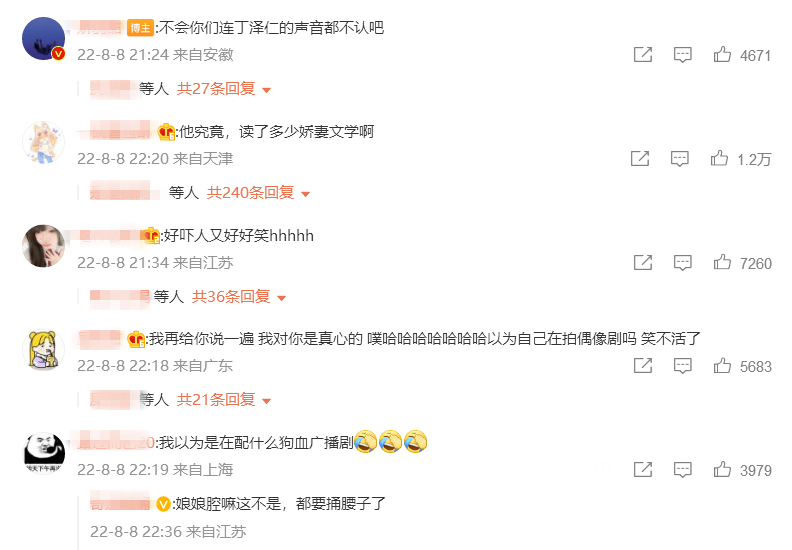Reply to the 笑不活了 comment

click(x=682, y=366)
